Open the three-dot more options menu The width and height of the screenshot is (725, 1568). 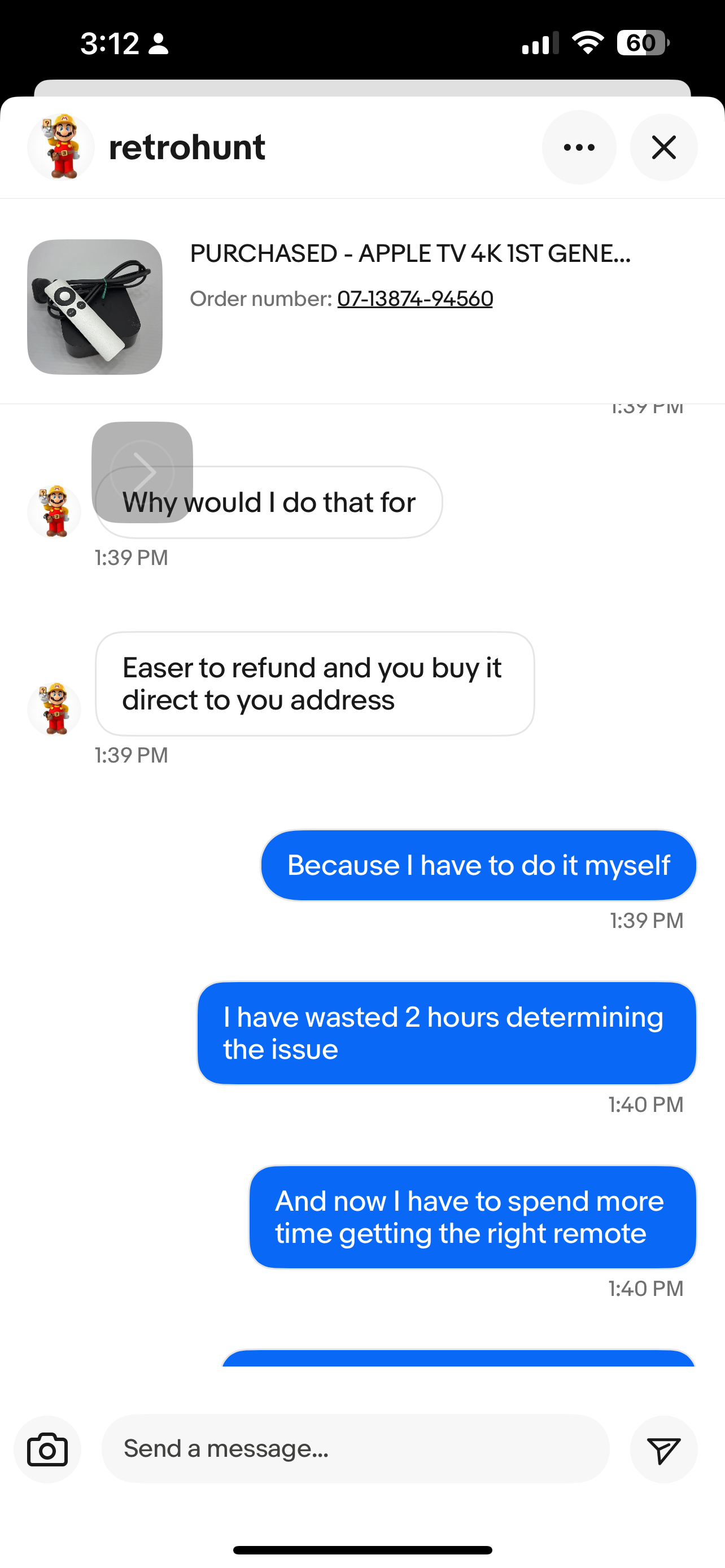click(x=578, y=147)
